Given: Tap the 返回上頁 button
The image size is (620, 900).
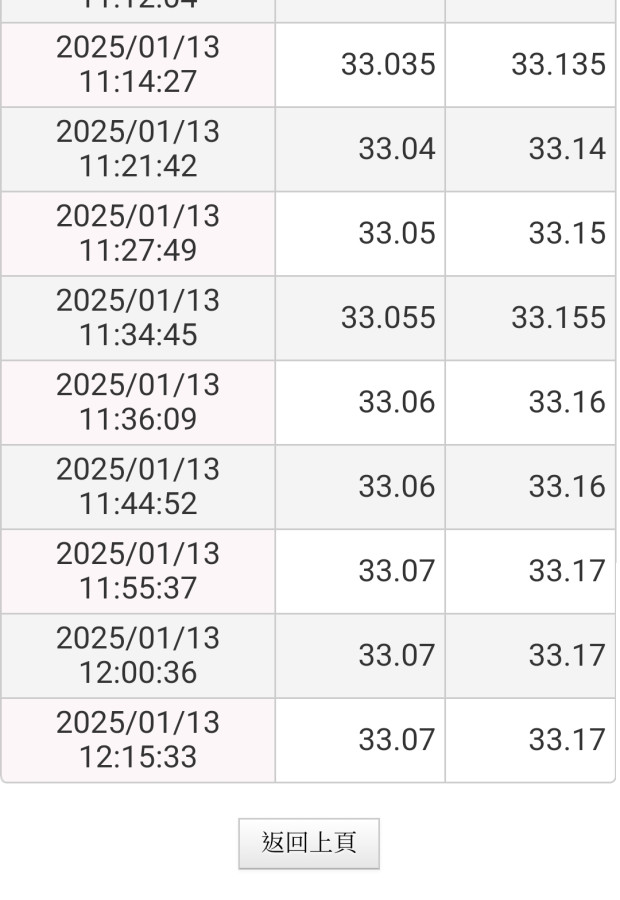Looking at the screenshot, I should pyautogui.click(x=309, y=843).
